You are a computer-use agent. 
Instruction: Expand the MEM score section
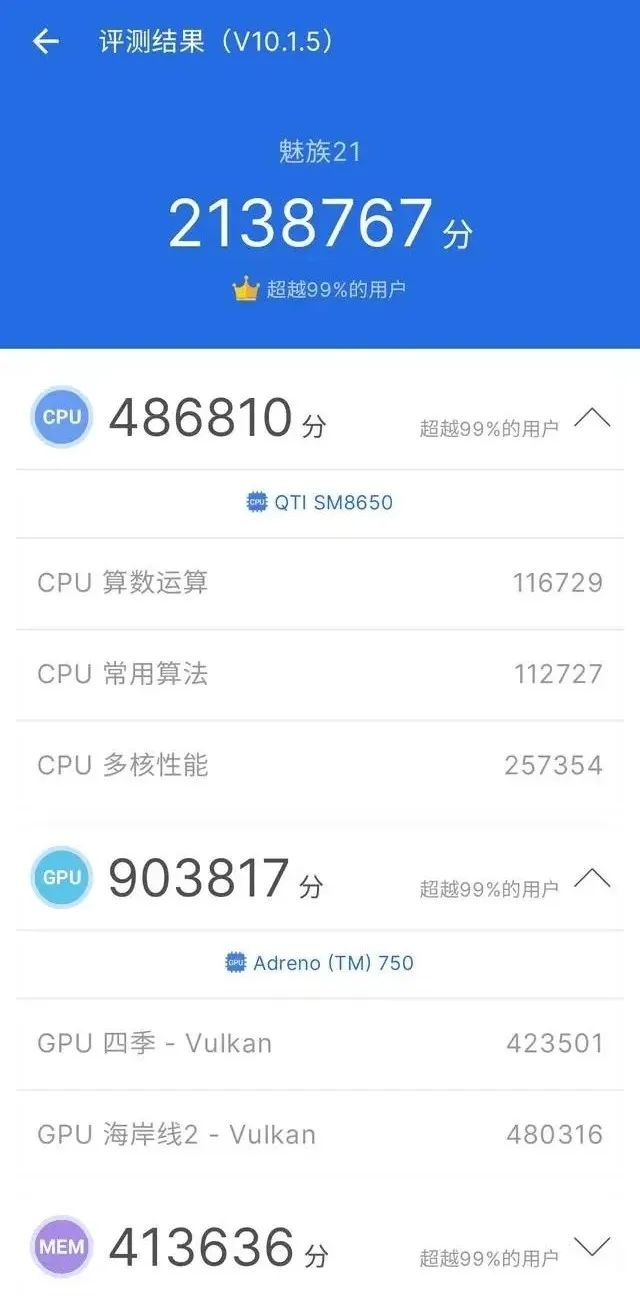tap(592, 1246)
